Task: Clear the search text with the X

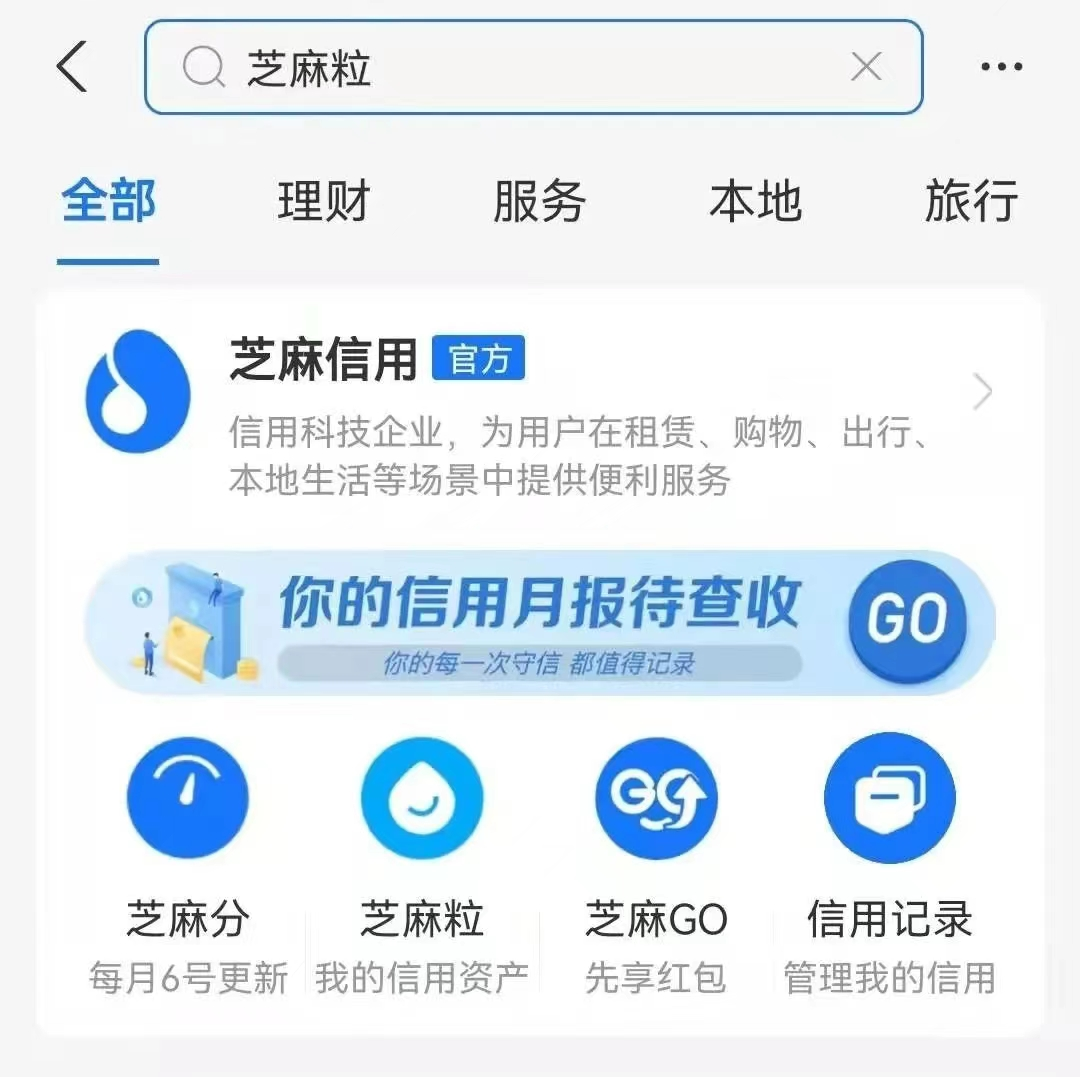Action: tap(865, 67)
